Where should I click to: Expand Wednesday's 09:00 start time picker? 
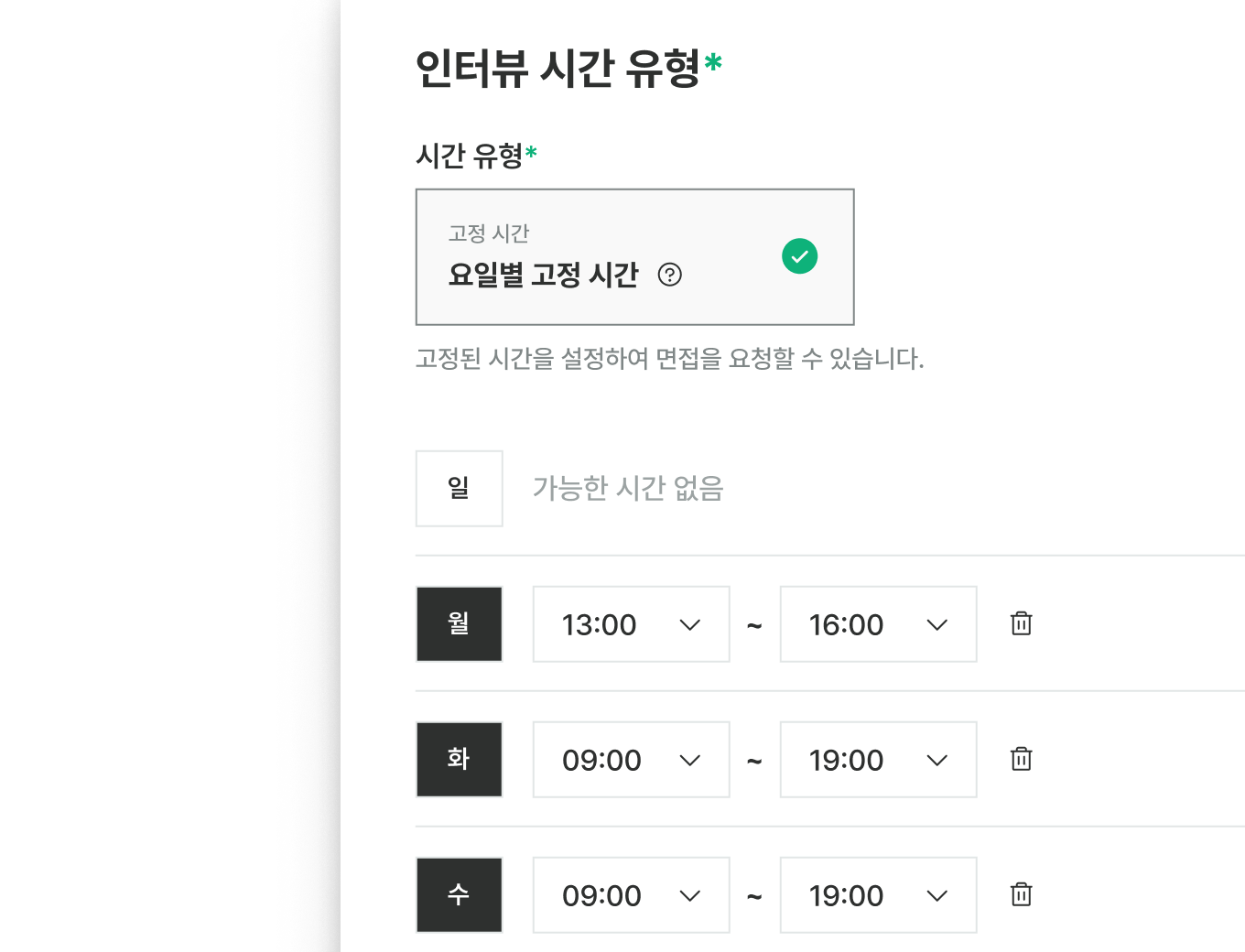point(631,895)
